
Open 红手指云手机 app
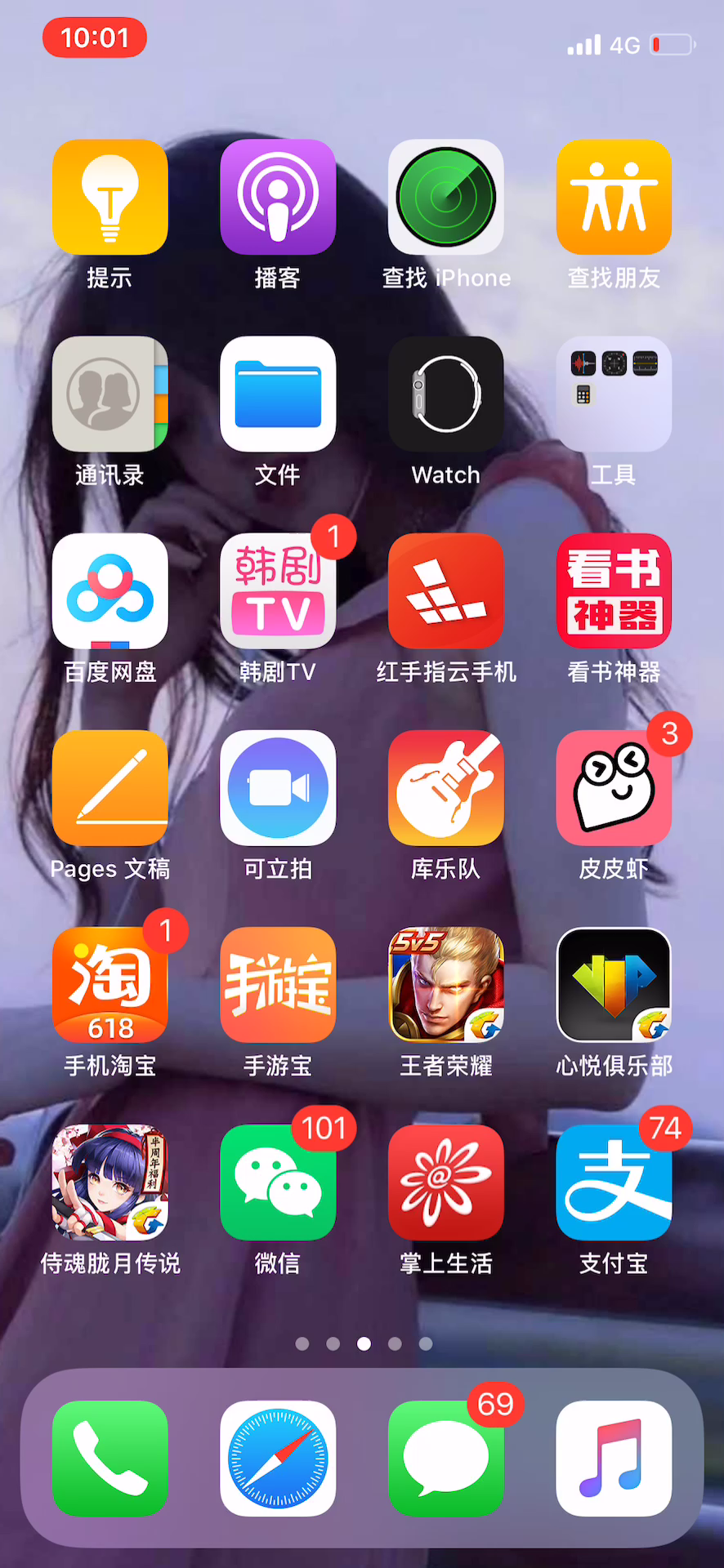(446, 591)
